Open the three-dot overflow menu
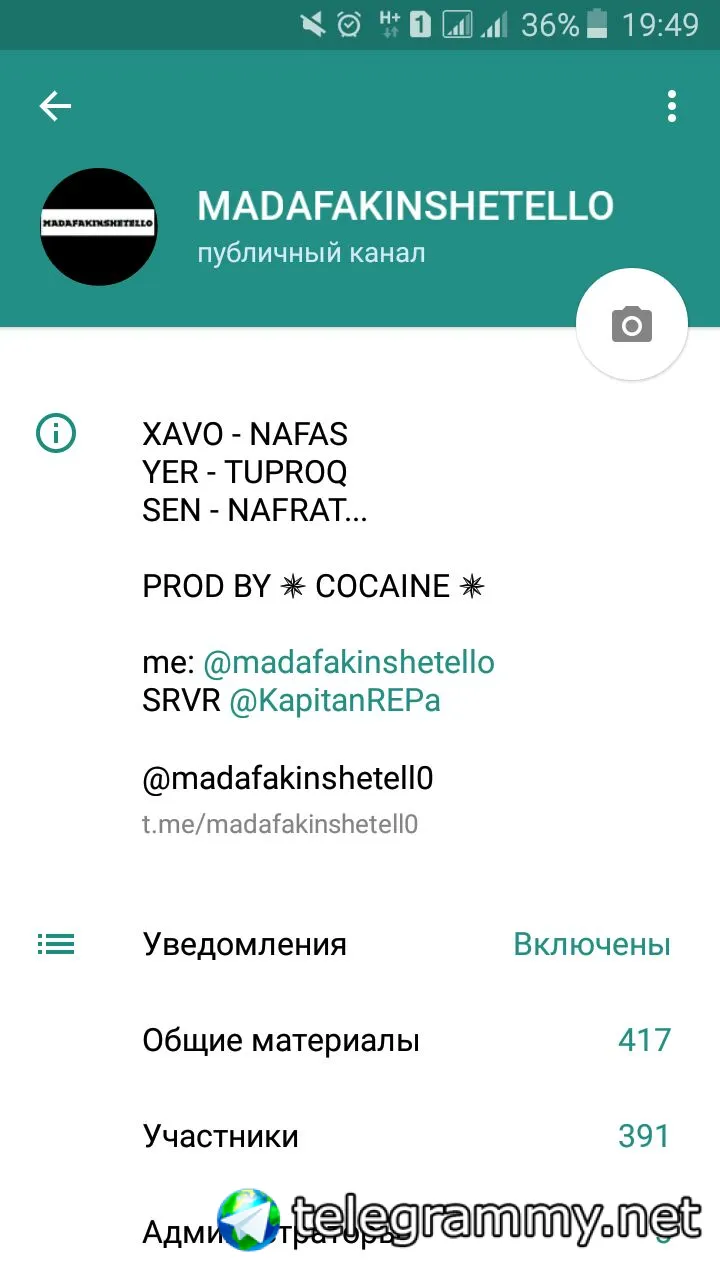Viewport: 720px width, 1280px height. coord(672,106)
